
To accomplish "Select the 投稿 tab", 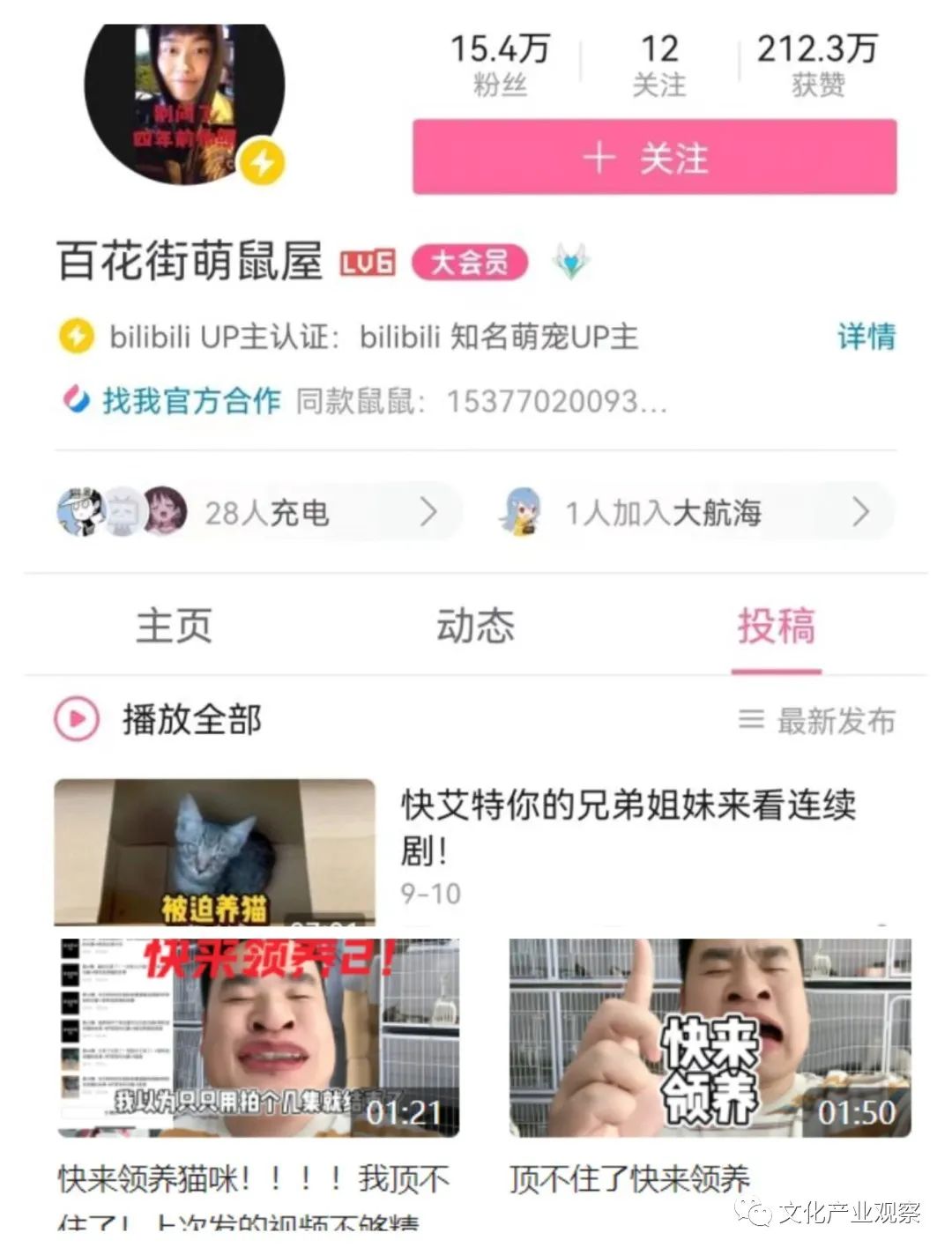I will (776, 626).
